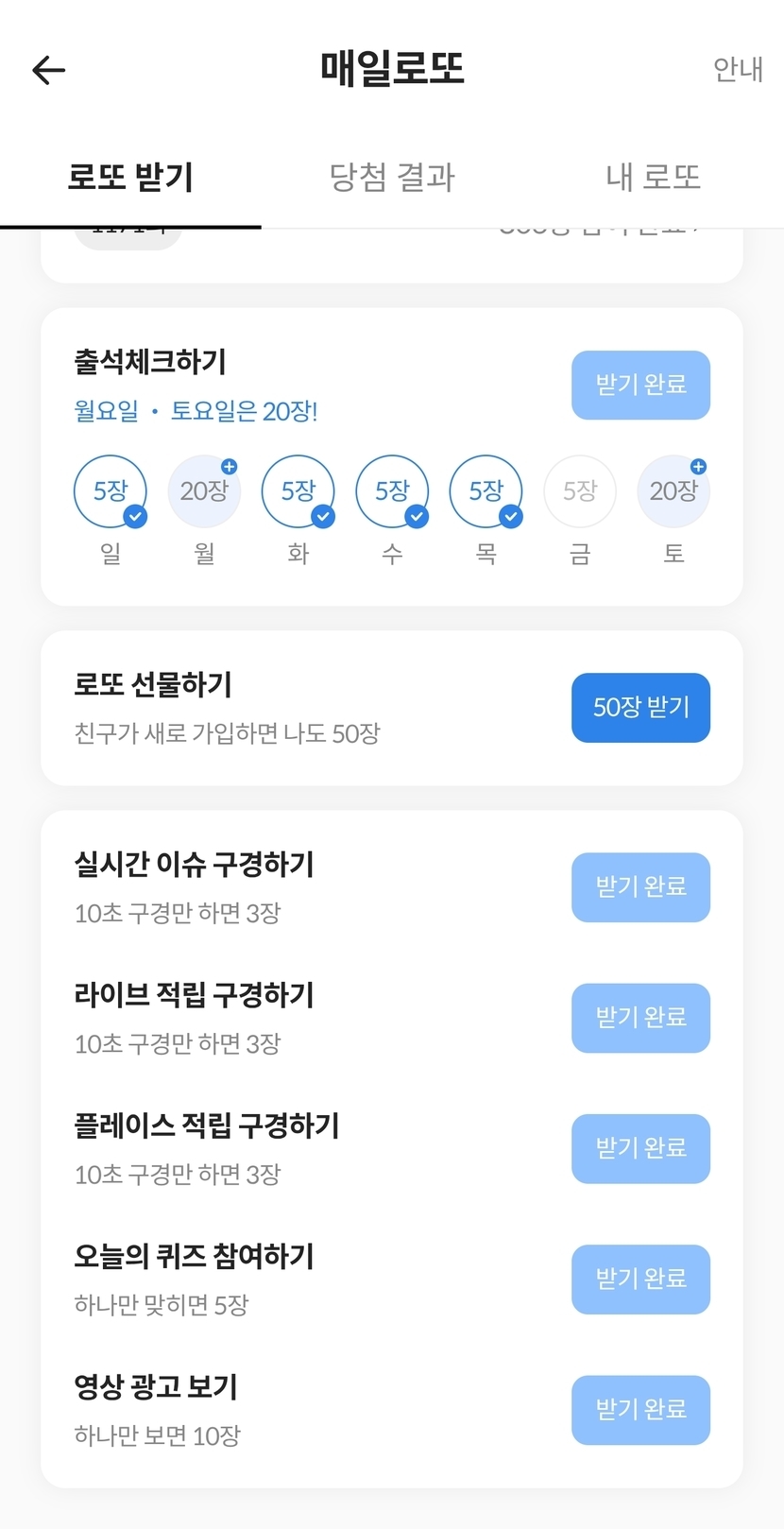Tap 받기 완료 for 플레이스 적립 구경하기

pyautogui.click(x=640, y=1148)
